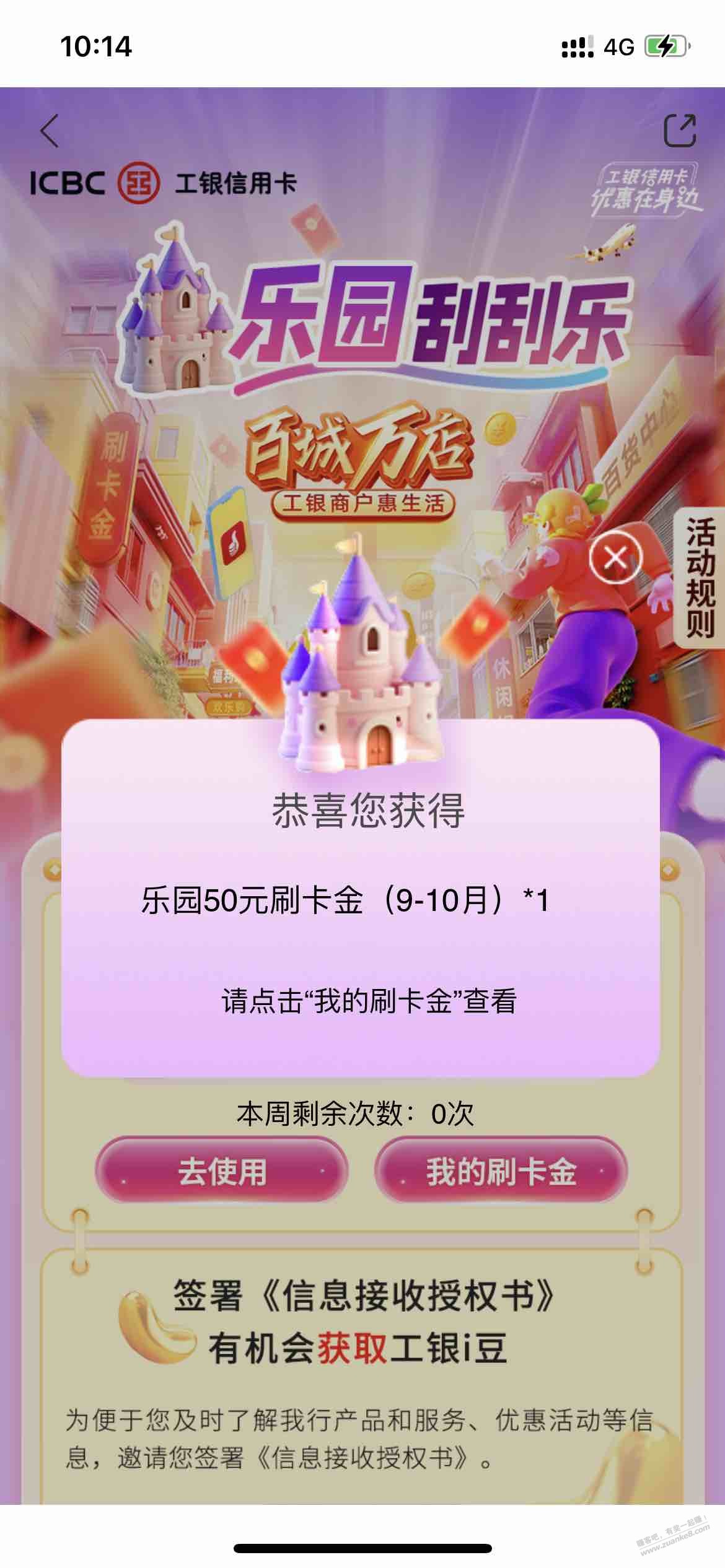Close the prize popup with the X
Screen dimensions: 725x1568
pyautogui.click(x=615, y=558)
